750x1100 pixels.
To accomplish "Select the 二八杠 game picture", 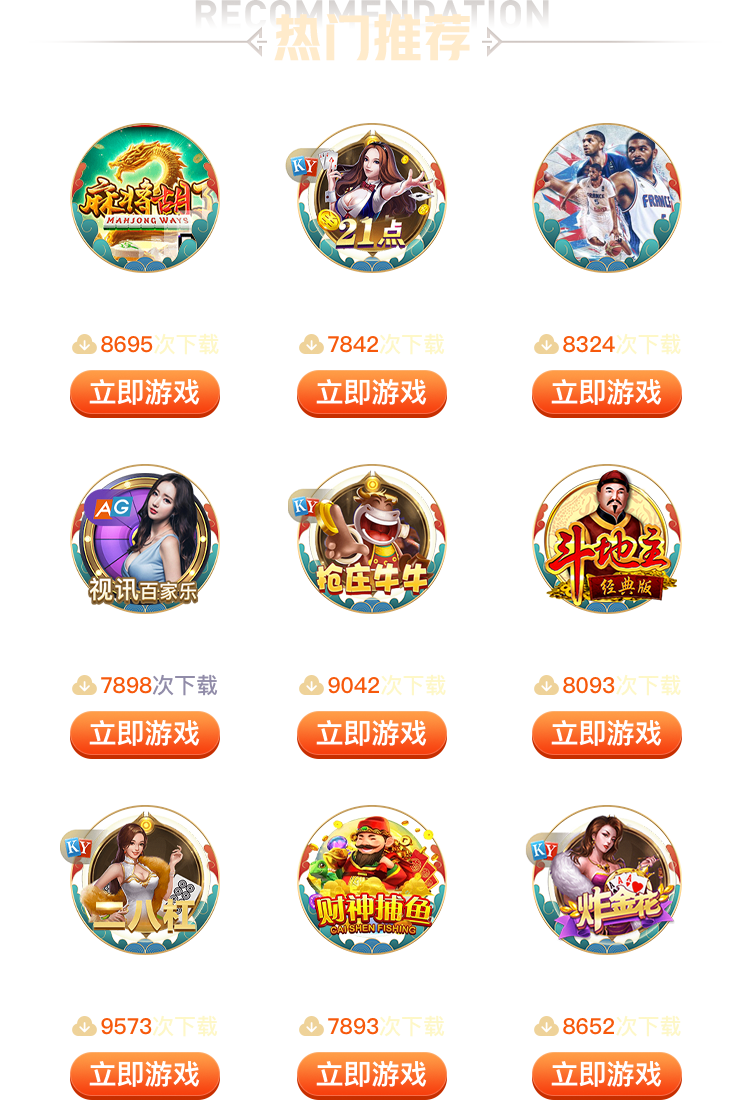I will [x=144, y=880].
